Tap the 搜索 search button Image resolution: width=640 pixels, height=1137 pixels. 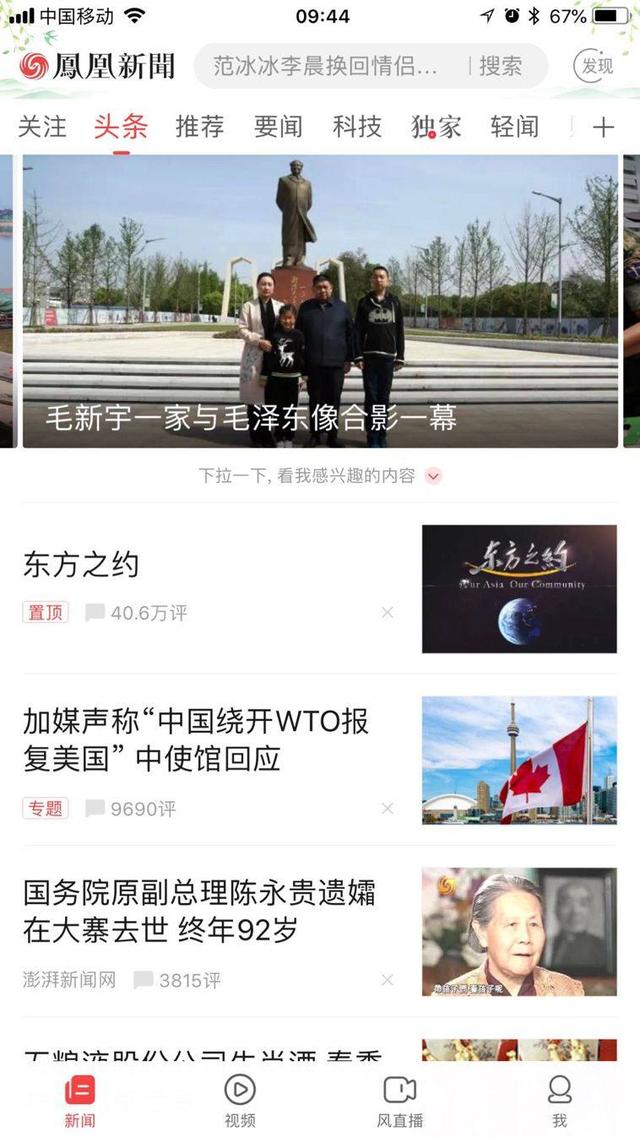pyautogui.click(x=500, y=67)
